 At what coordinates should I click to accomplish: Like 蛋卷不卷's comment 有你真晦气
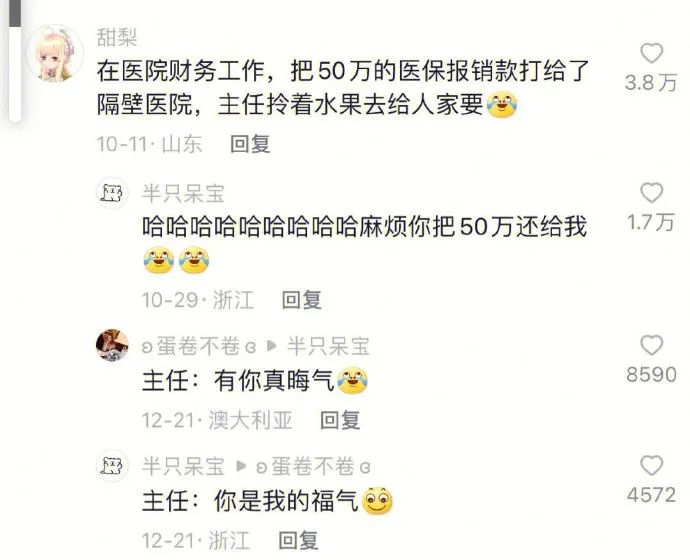[x=651, y=346]
